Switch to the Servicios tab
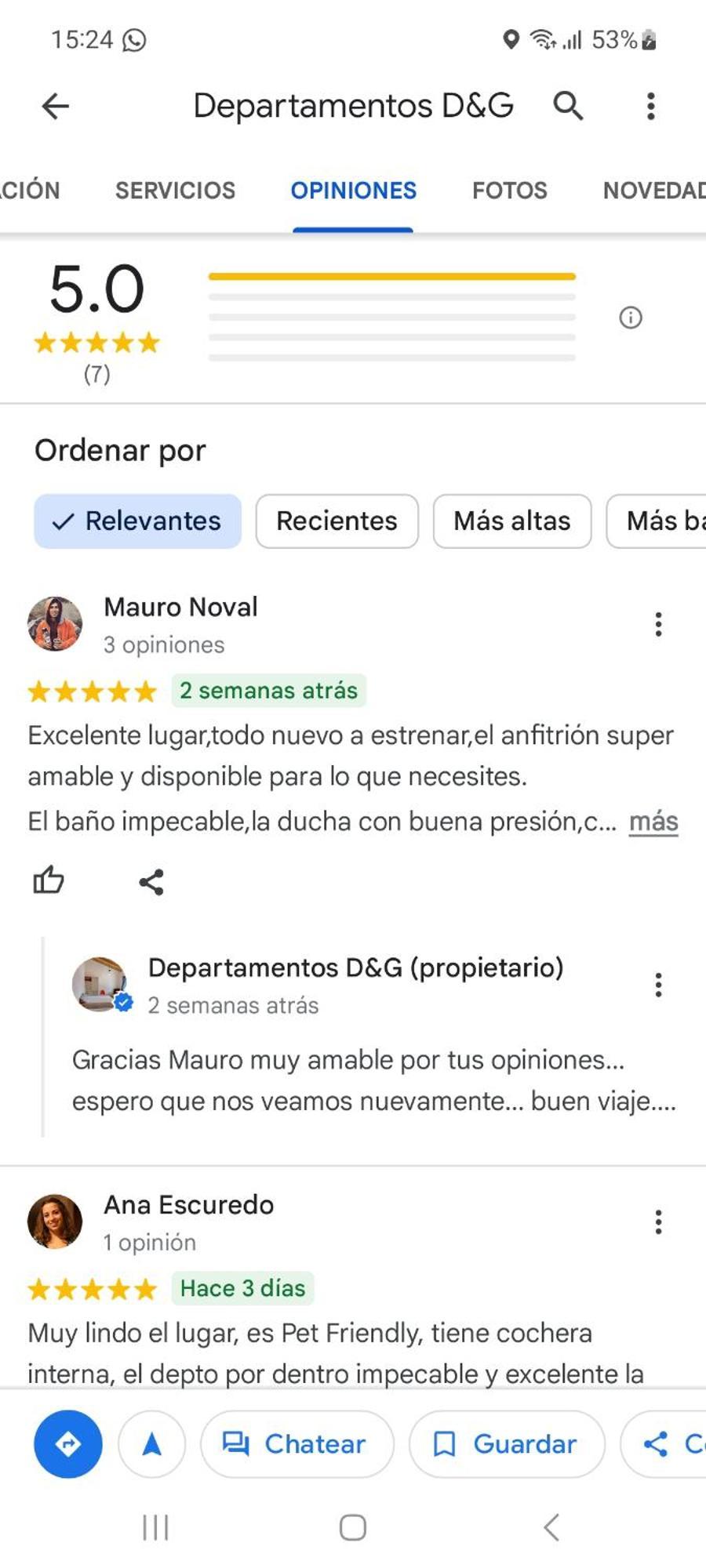The height and width of the screenshot is (1568, 706). pos(175,191)
